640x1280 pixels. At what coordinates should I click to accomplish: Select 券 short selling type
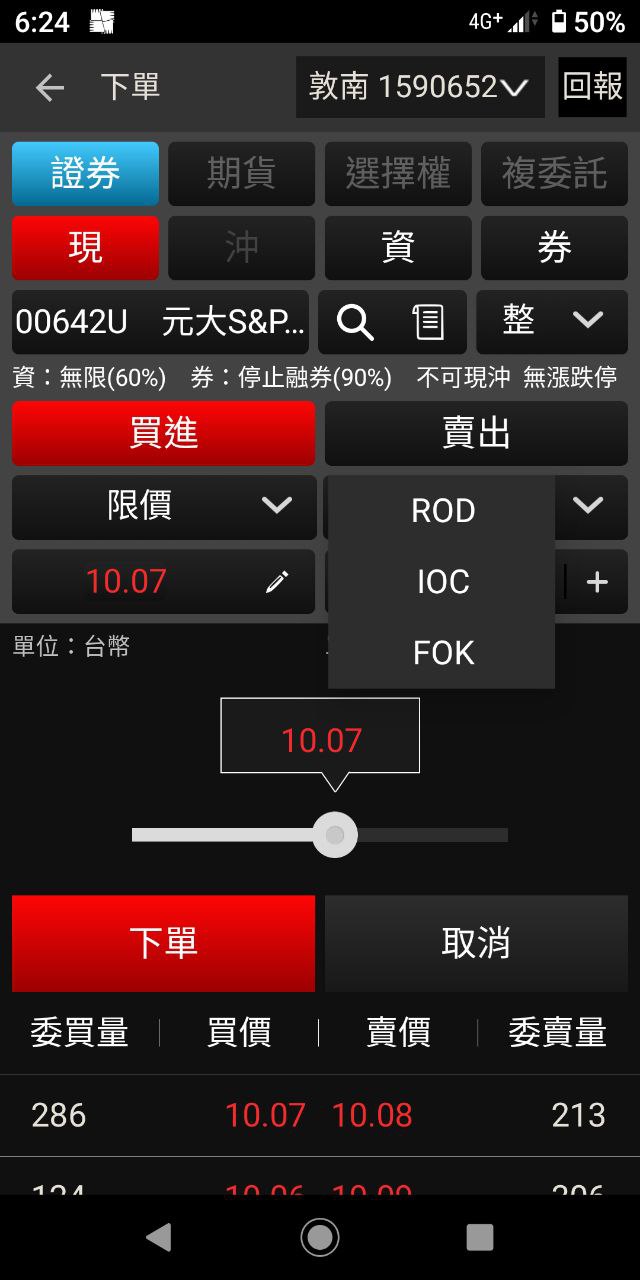coord(554,248)
